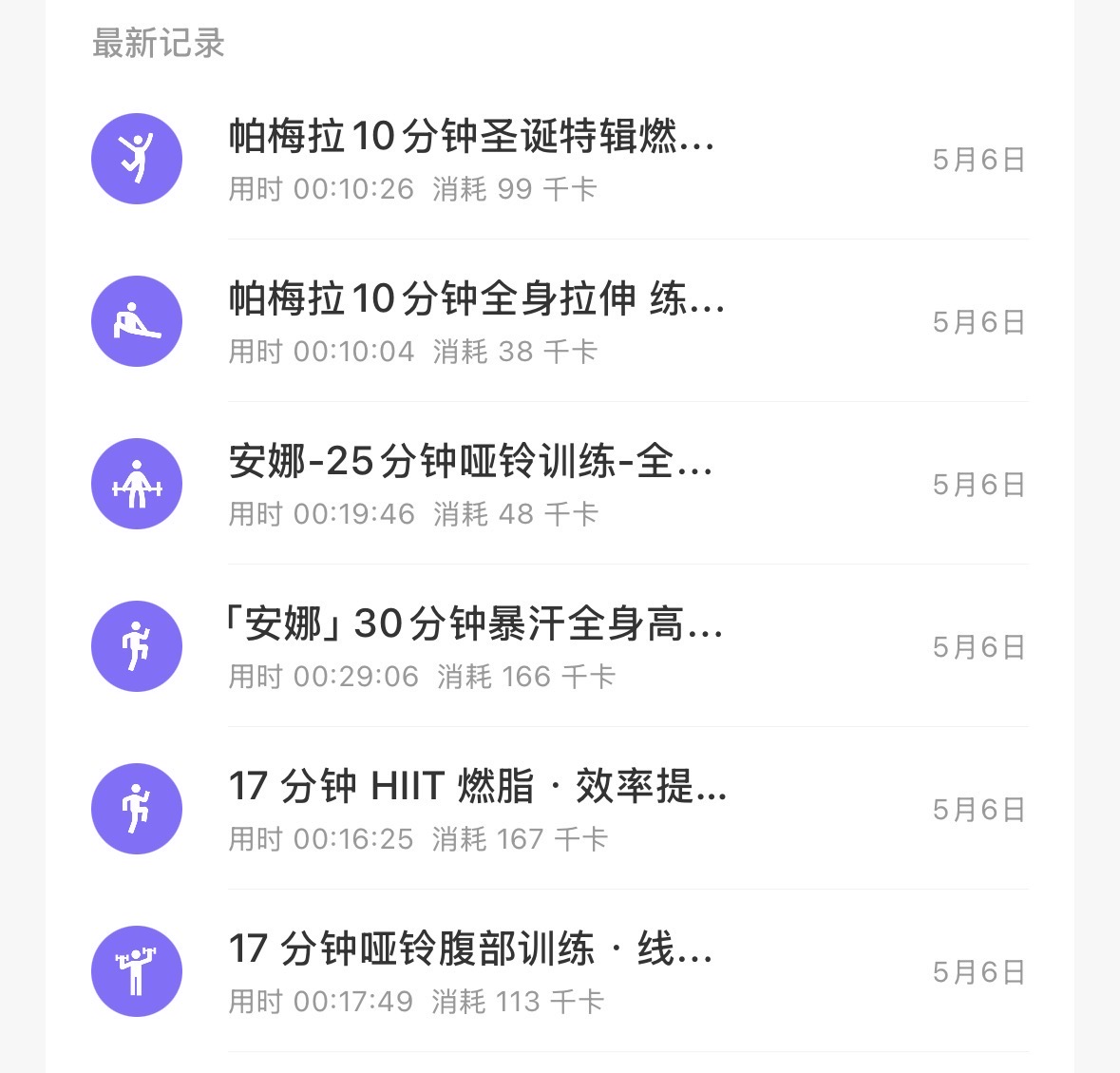Viewport: 1120px width, 1073px height.
Task: Select the 17 分钟 HIIT 燃脂 record
Action: click(x=560, y=809)
